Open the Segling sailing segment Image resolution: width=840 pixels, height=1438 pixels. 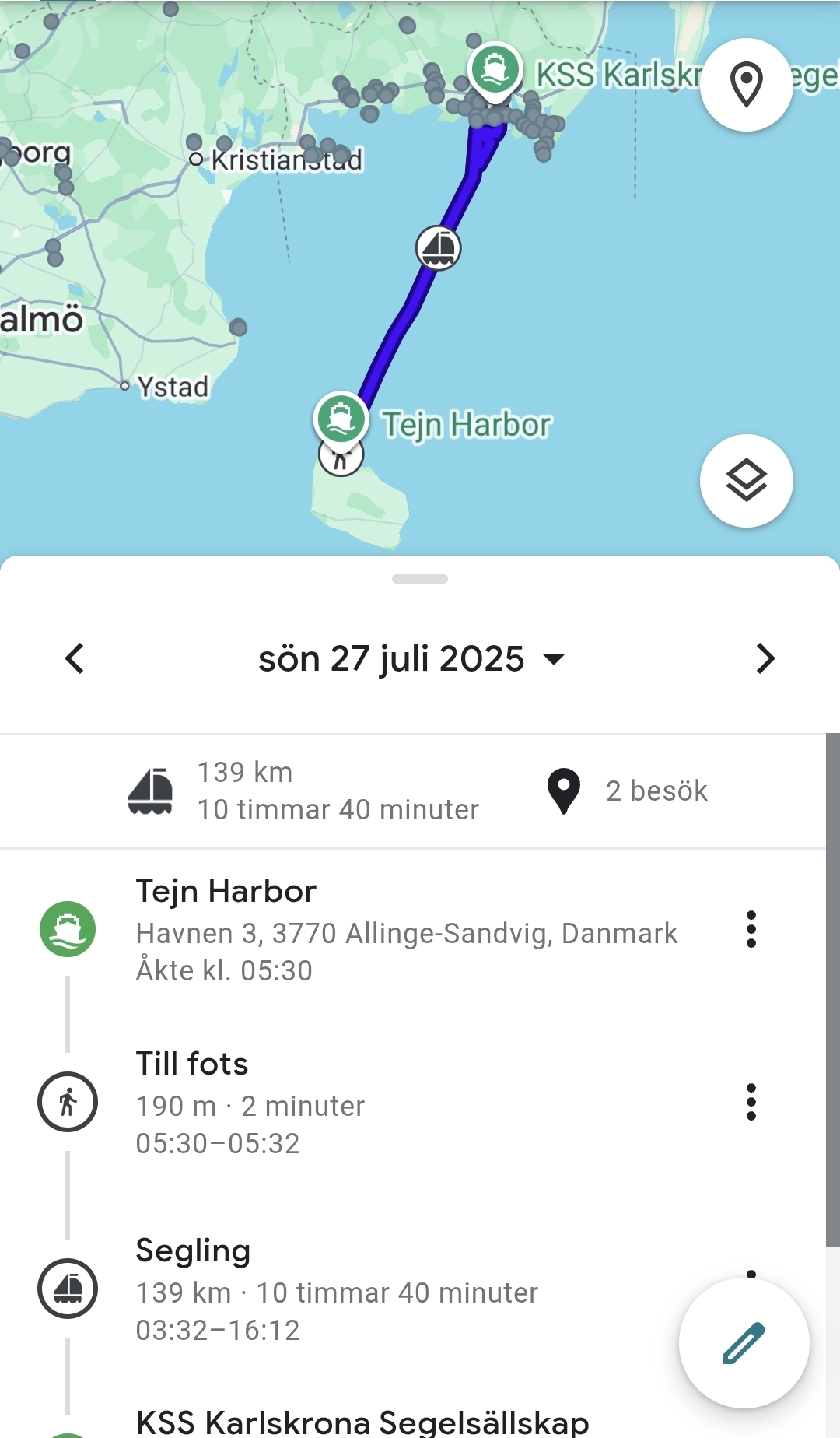click(x=389, y=1289)
